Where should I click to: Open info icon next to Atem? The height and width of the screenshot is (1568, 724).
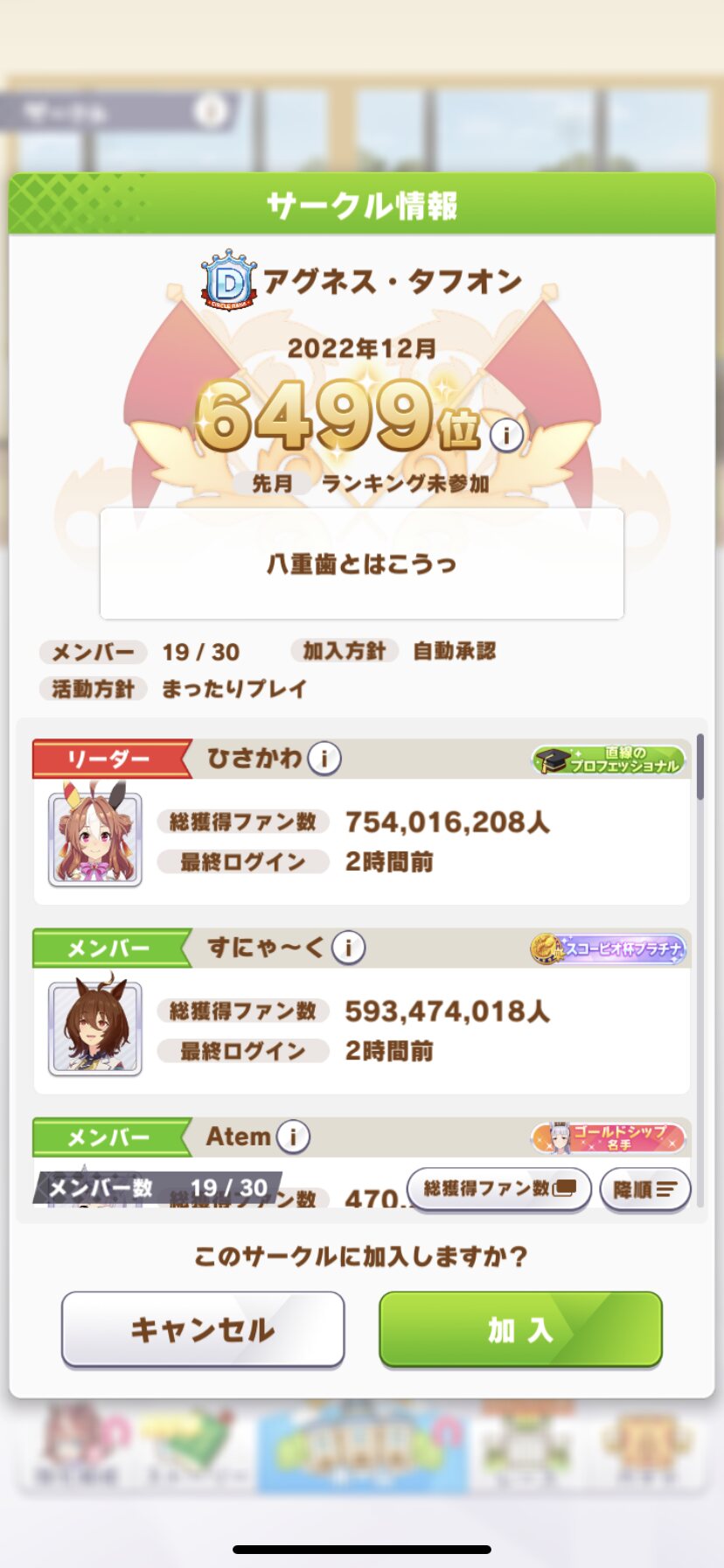293,1137
